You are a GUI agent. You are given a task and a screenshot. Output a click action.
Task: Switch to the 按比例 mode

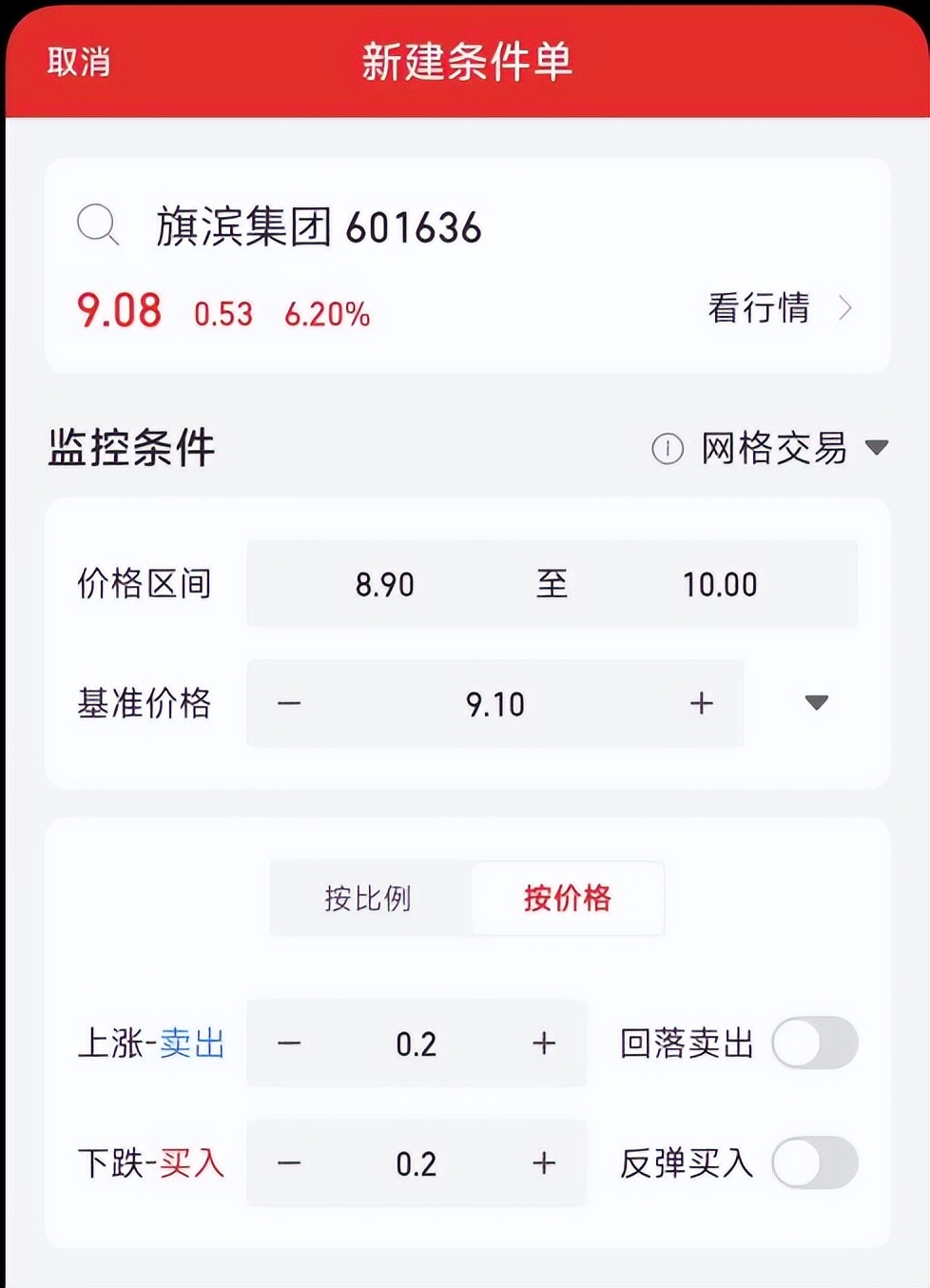pos(368,898)
